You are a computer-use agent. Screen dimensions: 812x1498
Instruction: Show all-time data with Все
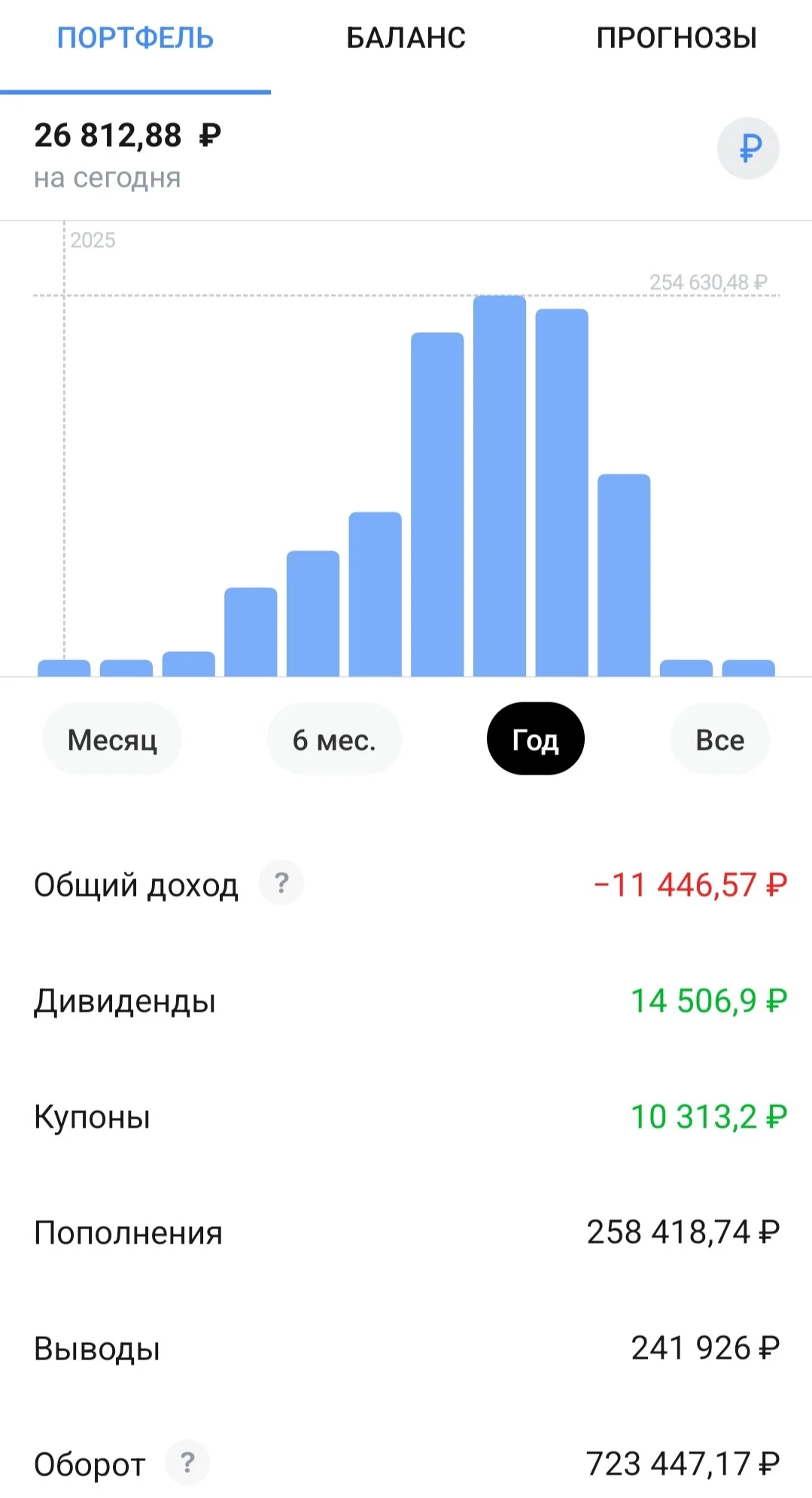point(720,739)
